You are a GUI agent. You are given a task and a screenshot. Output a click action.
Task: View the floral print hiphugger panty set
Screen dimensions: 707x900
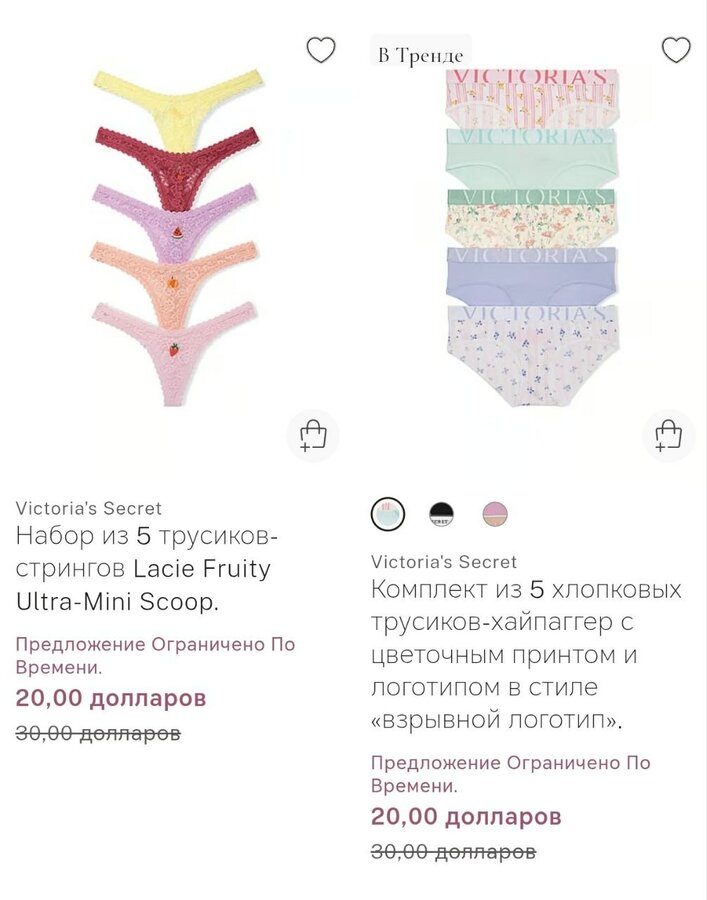click(x=525, y=654)
